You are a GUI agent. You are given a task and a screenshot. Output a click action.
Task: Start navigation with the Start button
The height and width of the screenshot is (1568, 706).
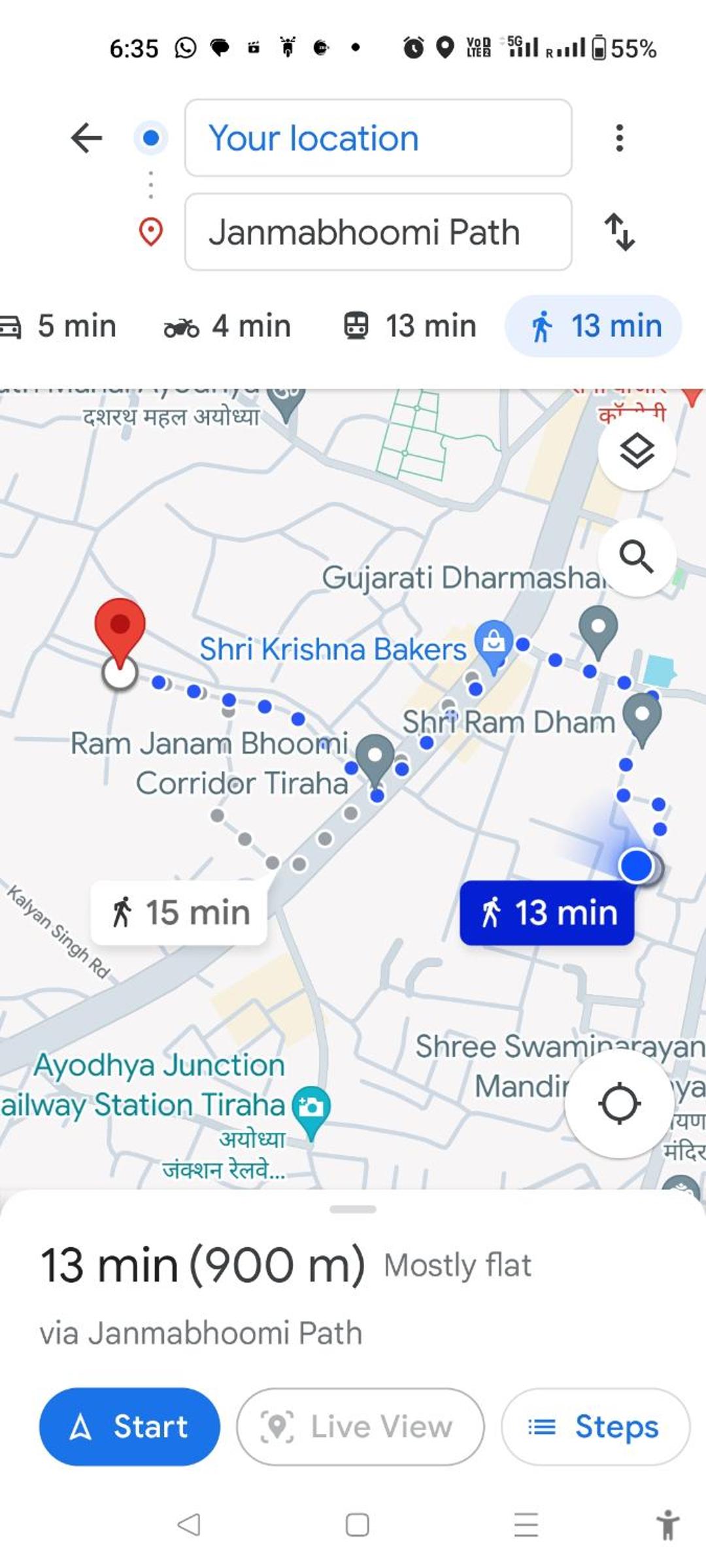click(x=129, y=1427)
